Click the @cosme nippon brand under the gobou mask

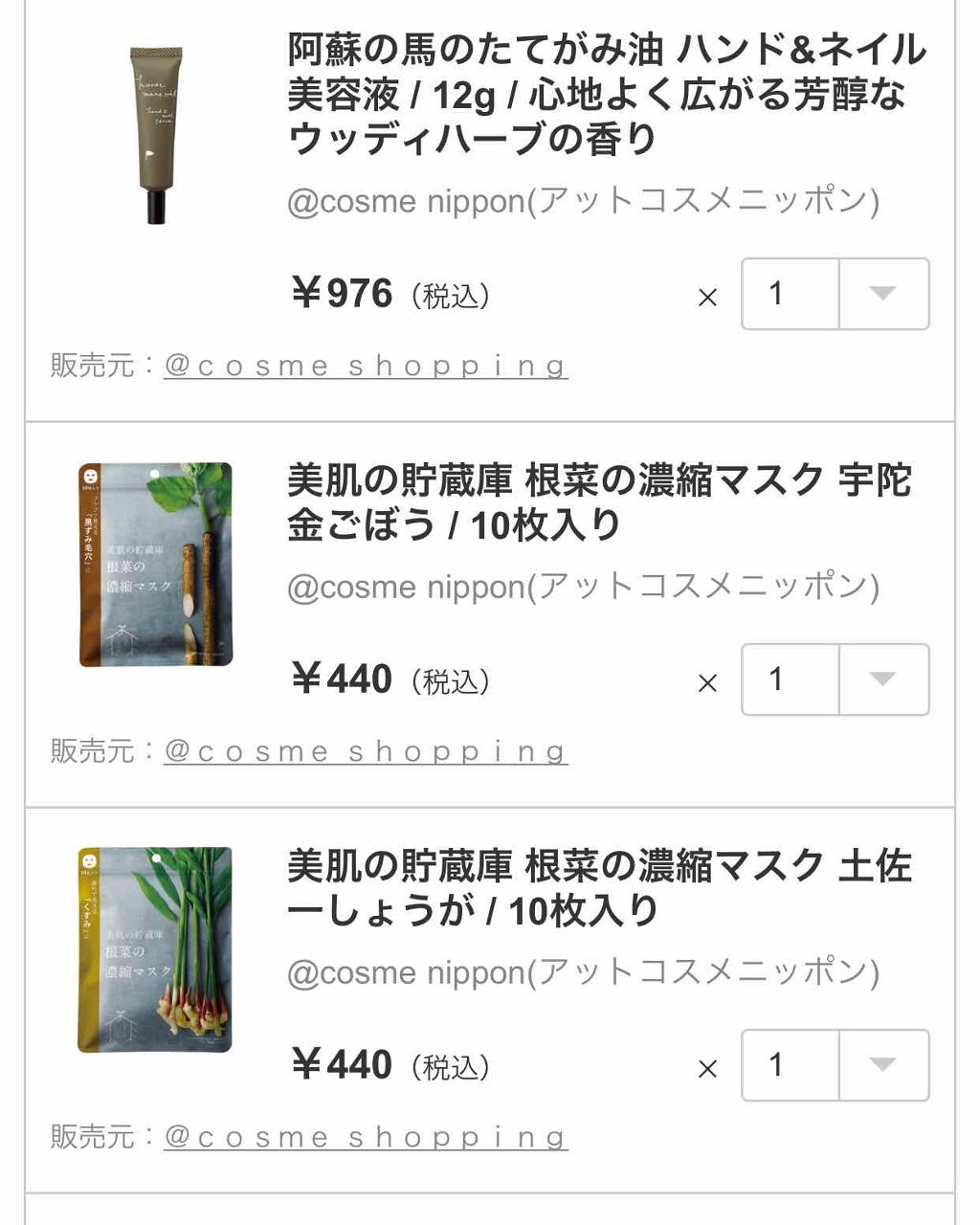click(586, 585)
